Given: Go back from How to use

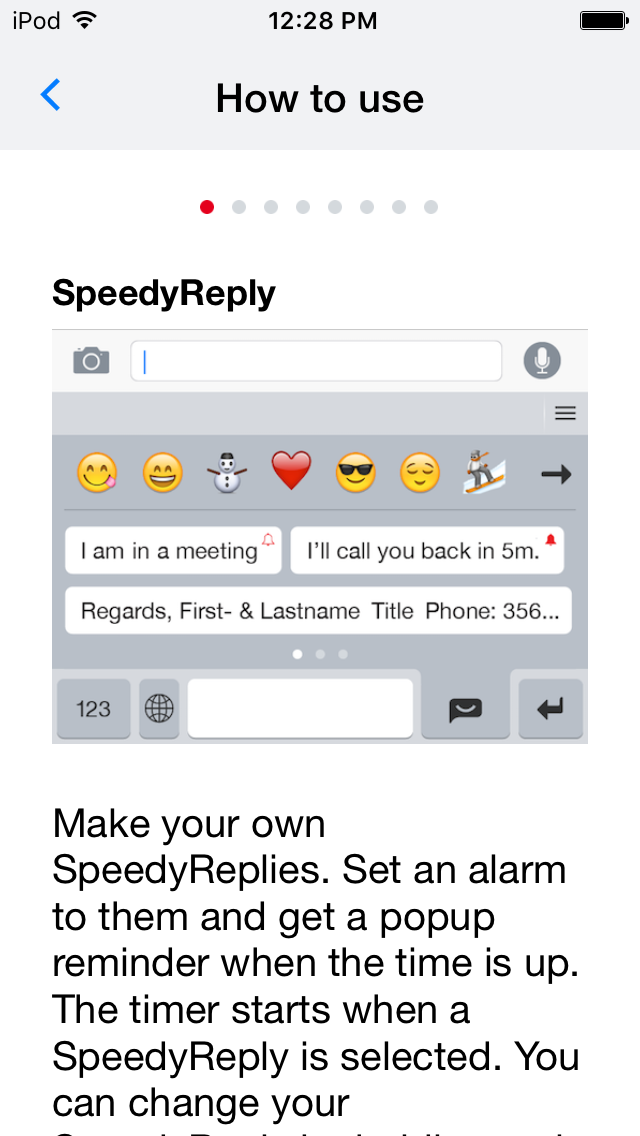Looking at the screenshot, I should click(x=50, y=96).
